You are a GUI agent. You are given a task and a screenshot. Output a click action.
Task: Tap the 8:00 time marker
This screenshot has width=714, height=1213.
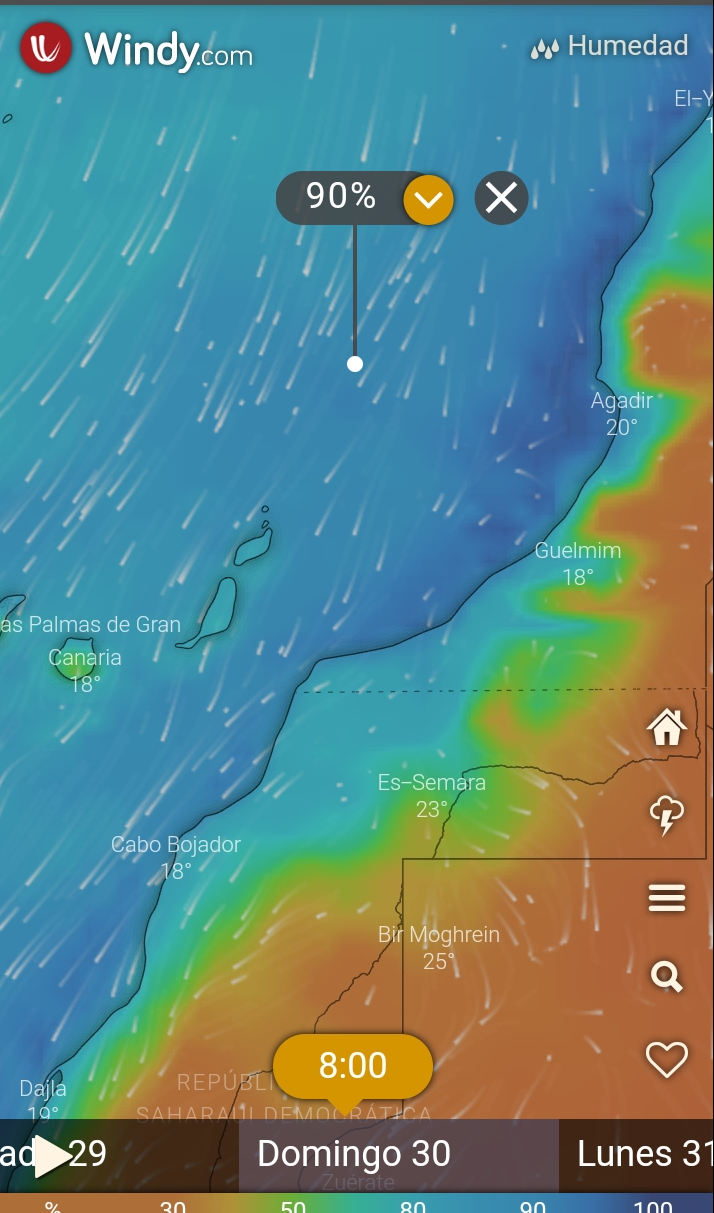[x=353, y=1066]
